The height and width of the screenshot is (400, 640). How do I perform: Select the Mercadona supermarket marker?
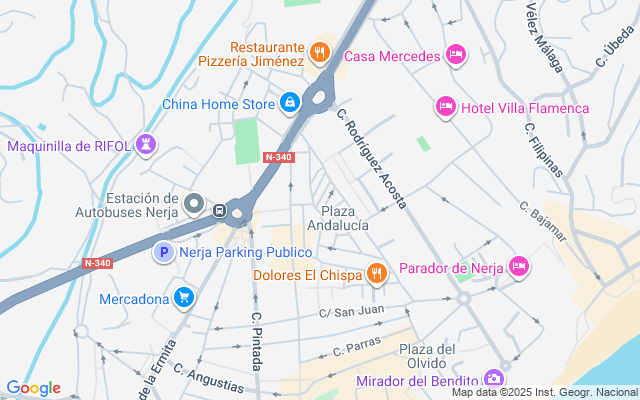click(x=183, y=297)
